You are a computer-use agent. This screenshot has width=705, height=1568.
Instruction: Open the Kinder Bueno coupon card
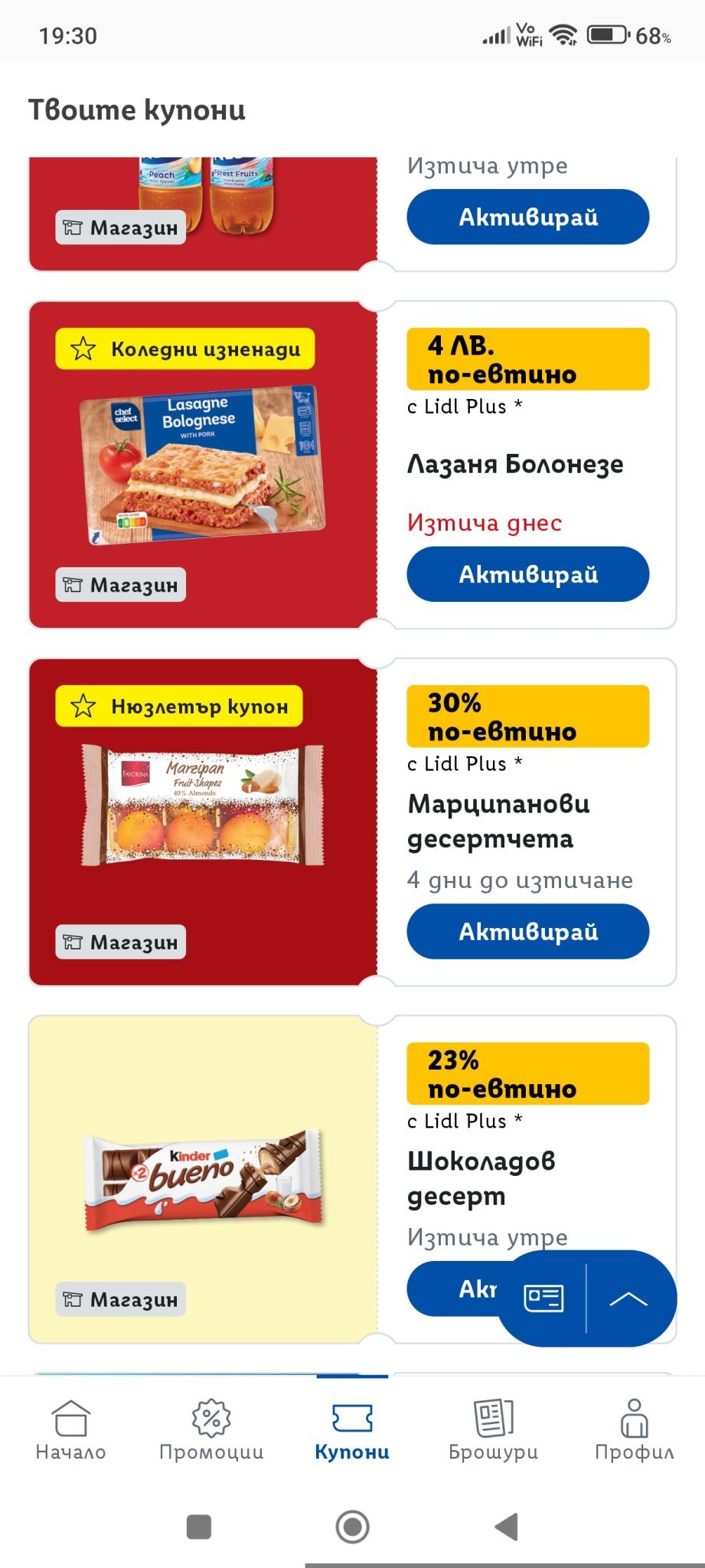coord(203,1179)
